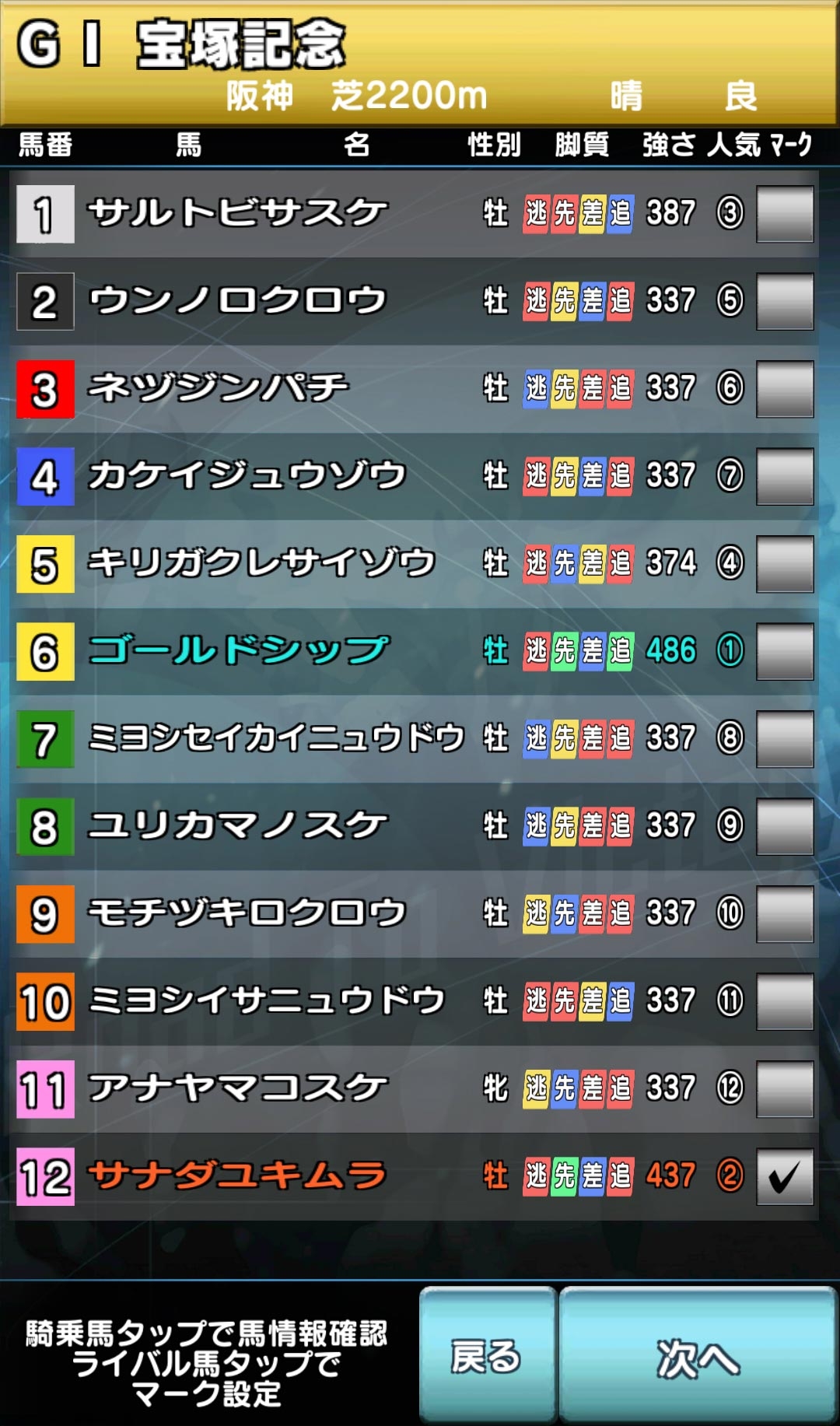Tick mark box for ミヨシイサニュウドウ

(x=785, y=1001)
